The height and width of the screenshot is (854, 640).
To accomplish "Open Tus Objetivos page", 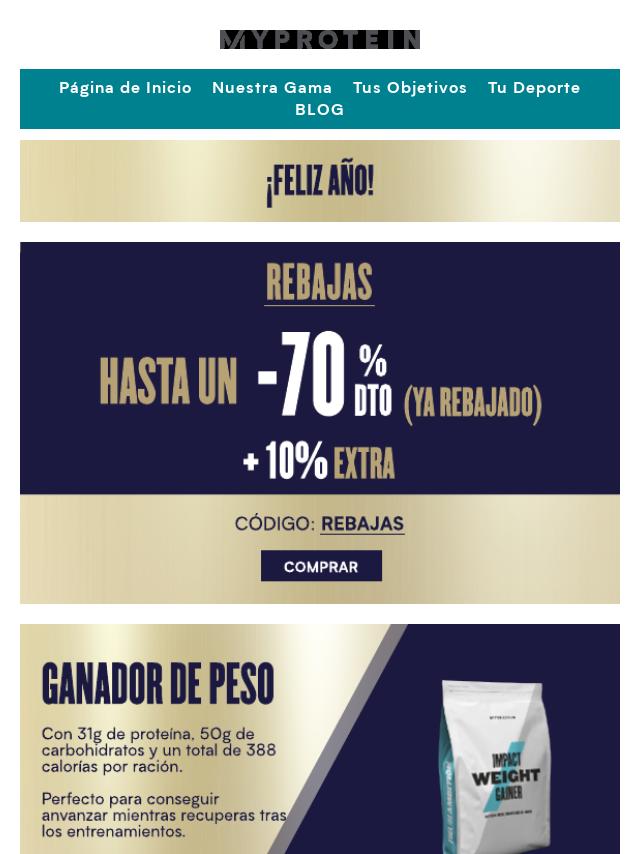I will (x=410, y=88).
